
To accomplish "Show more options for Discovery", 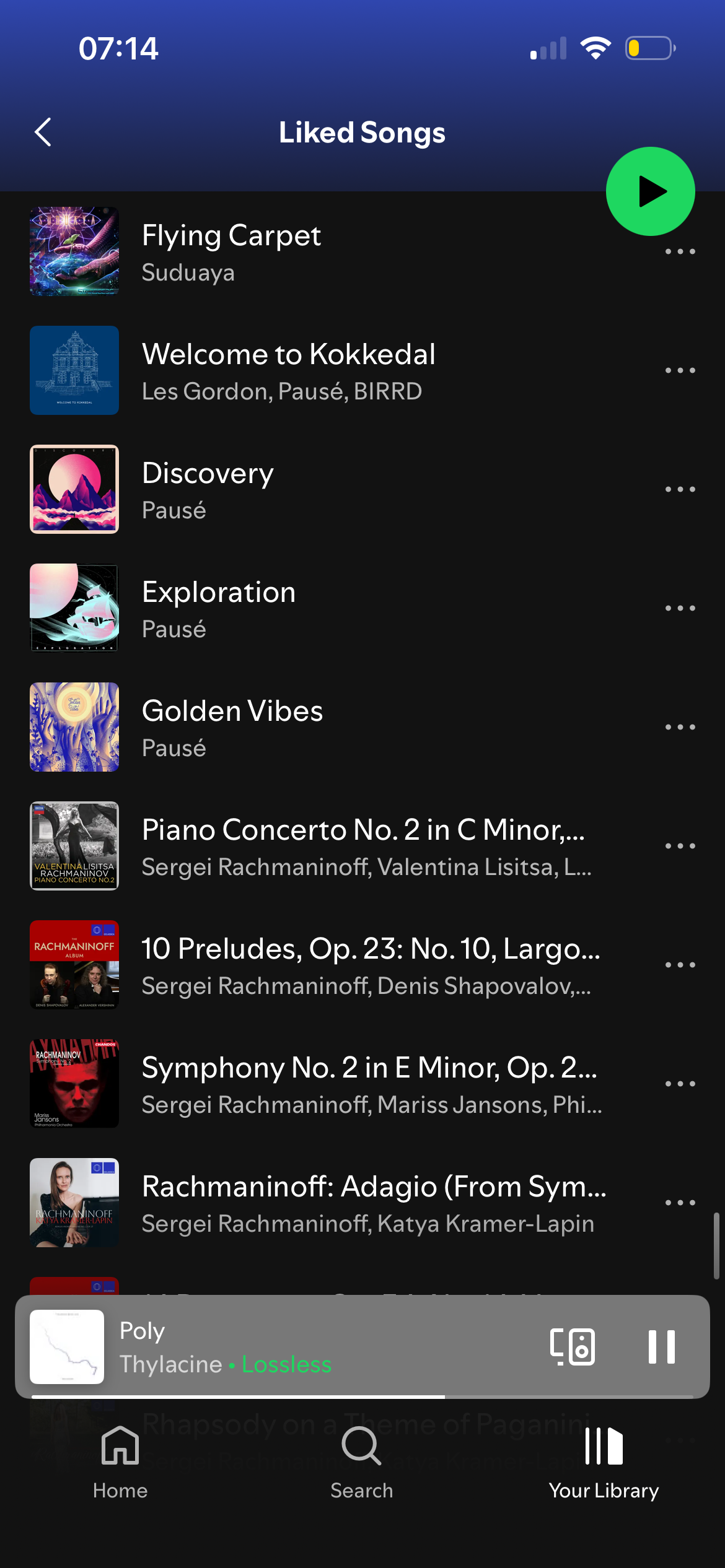I will 680,489.
